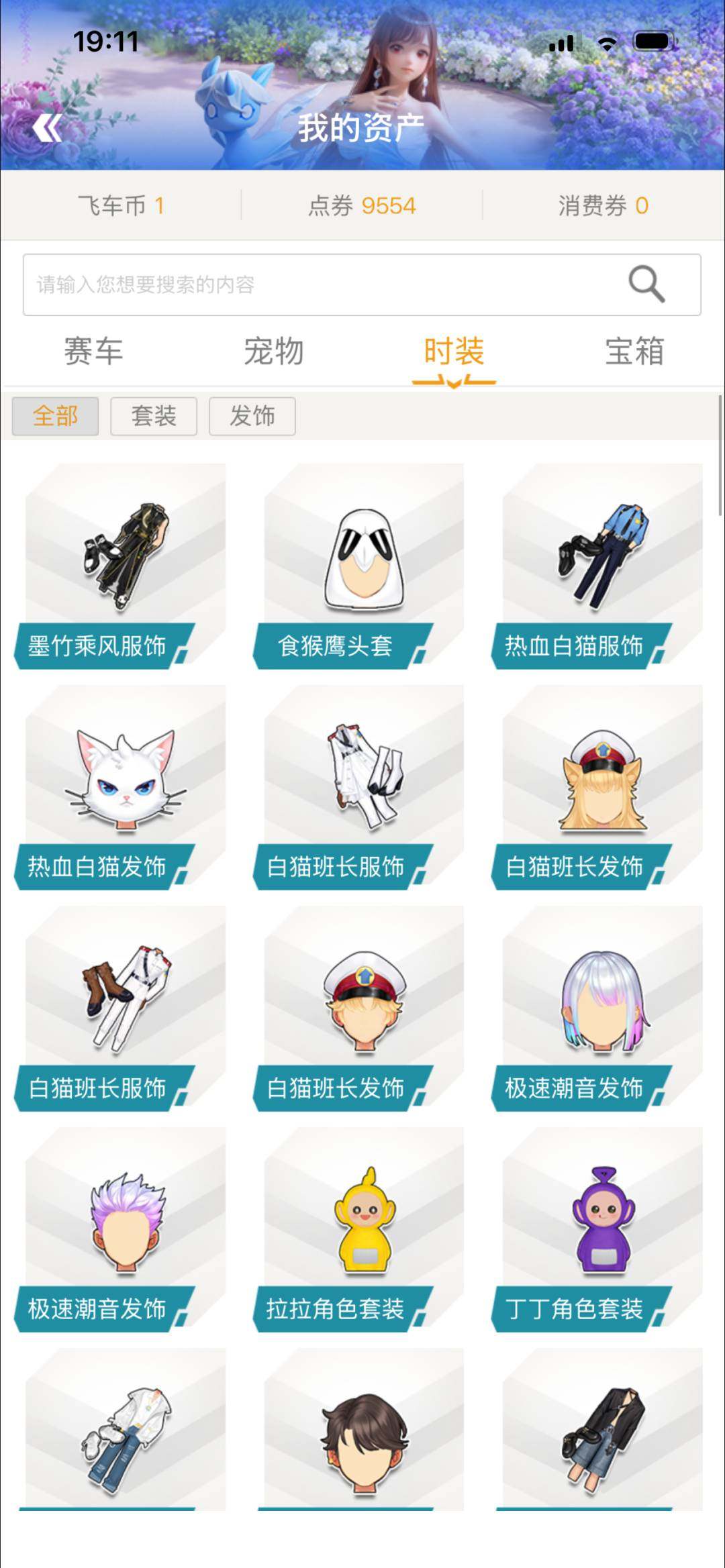
Task: Open the 消费券 balance
Action: pyautogui.click(x=601, y=207)
